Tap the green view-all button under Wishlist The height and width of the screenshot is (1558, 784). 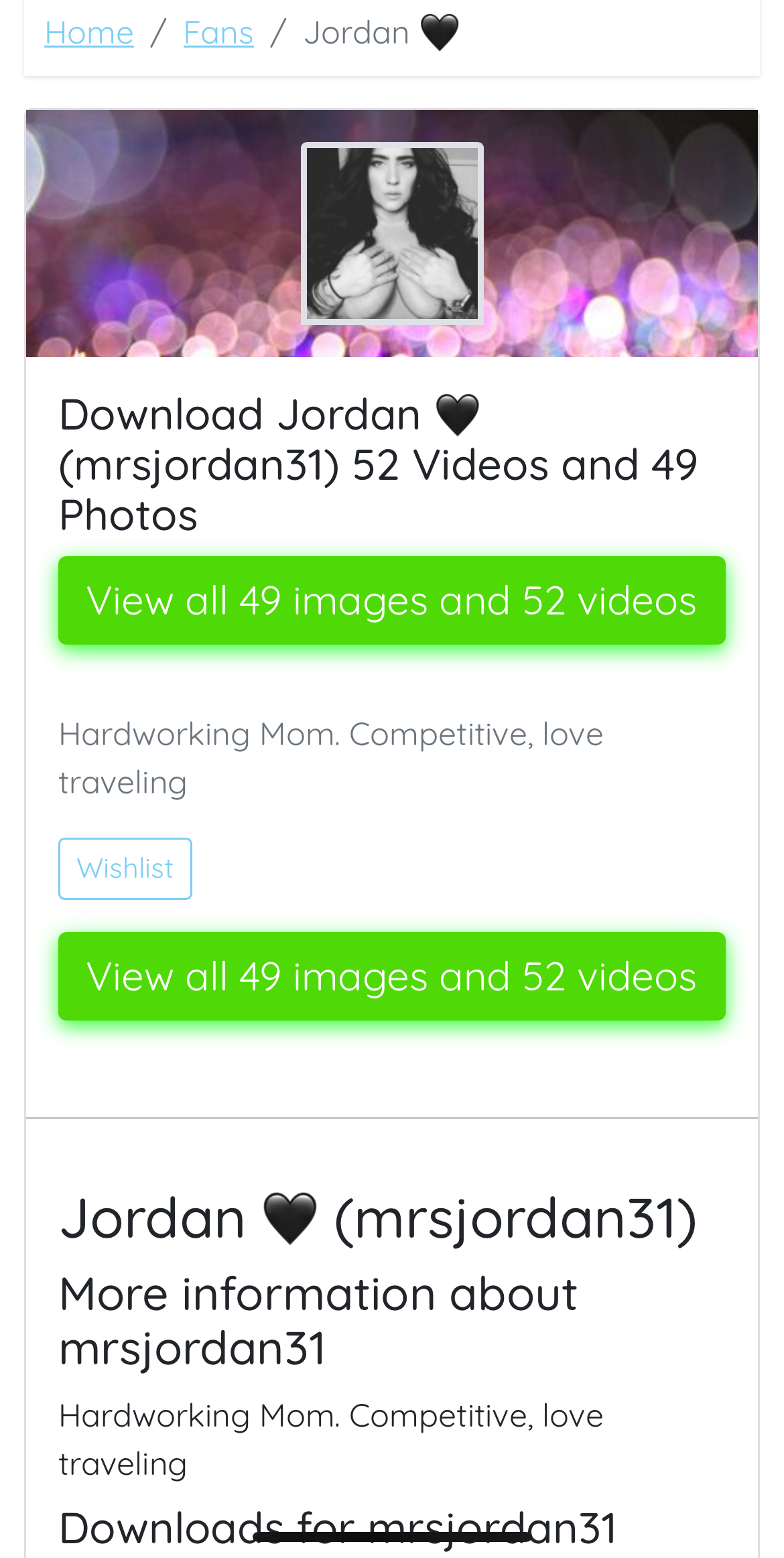pyautogui.click(x=392, y=976)
